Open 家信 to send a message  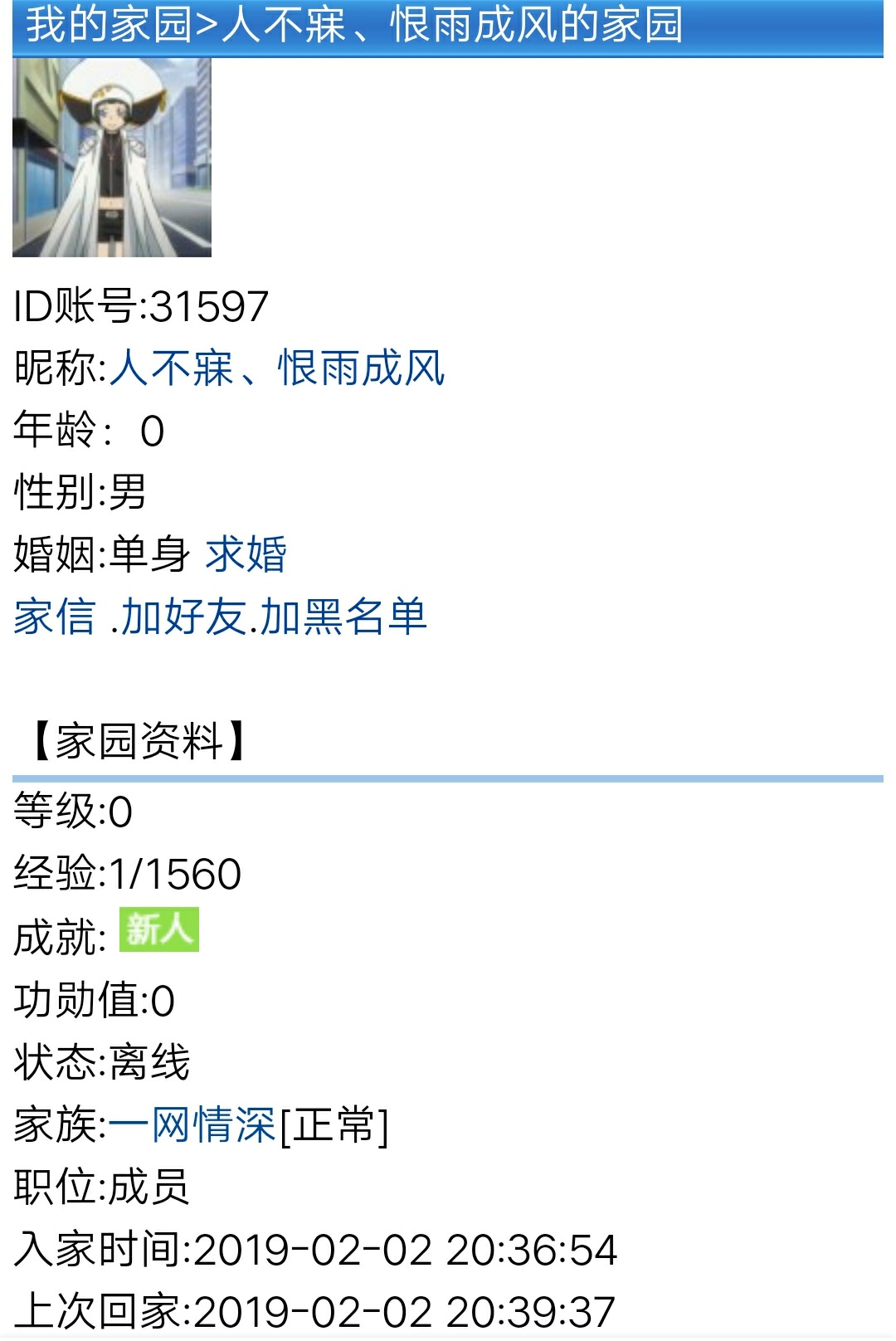tap(54, 617)
